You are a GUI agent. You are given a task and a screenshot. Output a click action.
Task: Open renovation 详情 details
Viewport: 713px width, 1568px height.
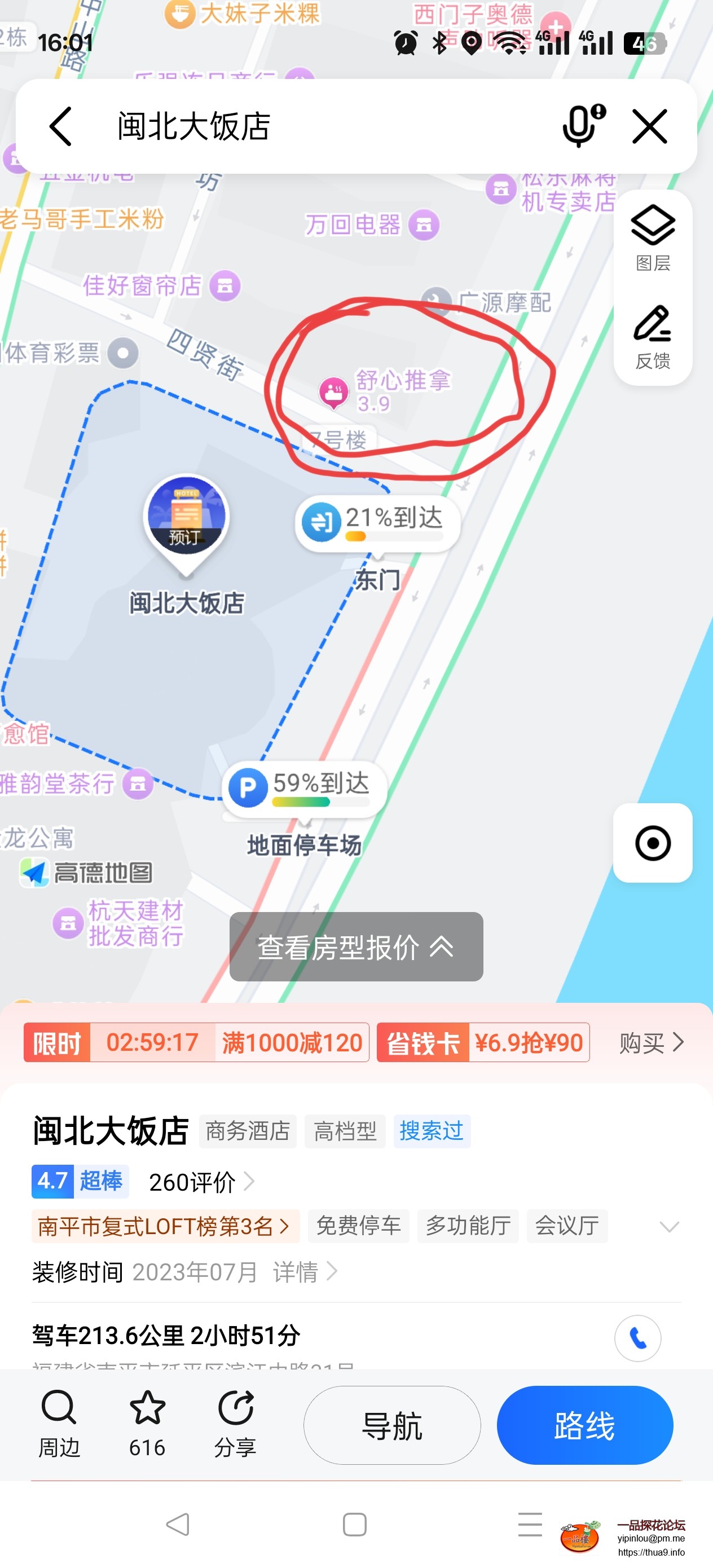[305, 1271]
